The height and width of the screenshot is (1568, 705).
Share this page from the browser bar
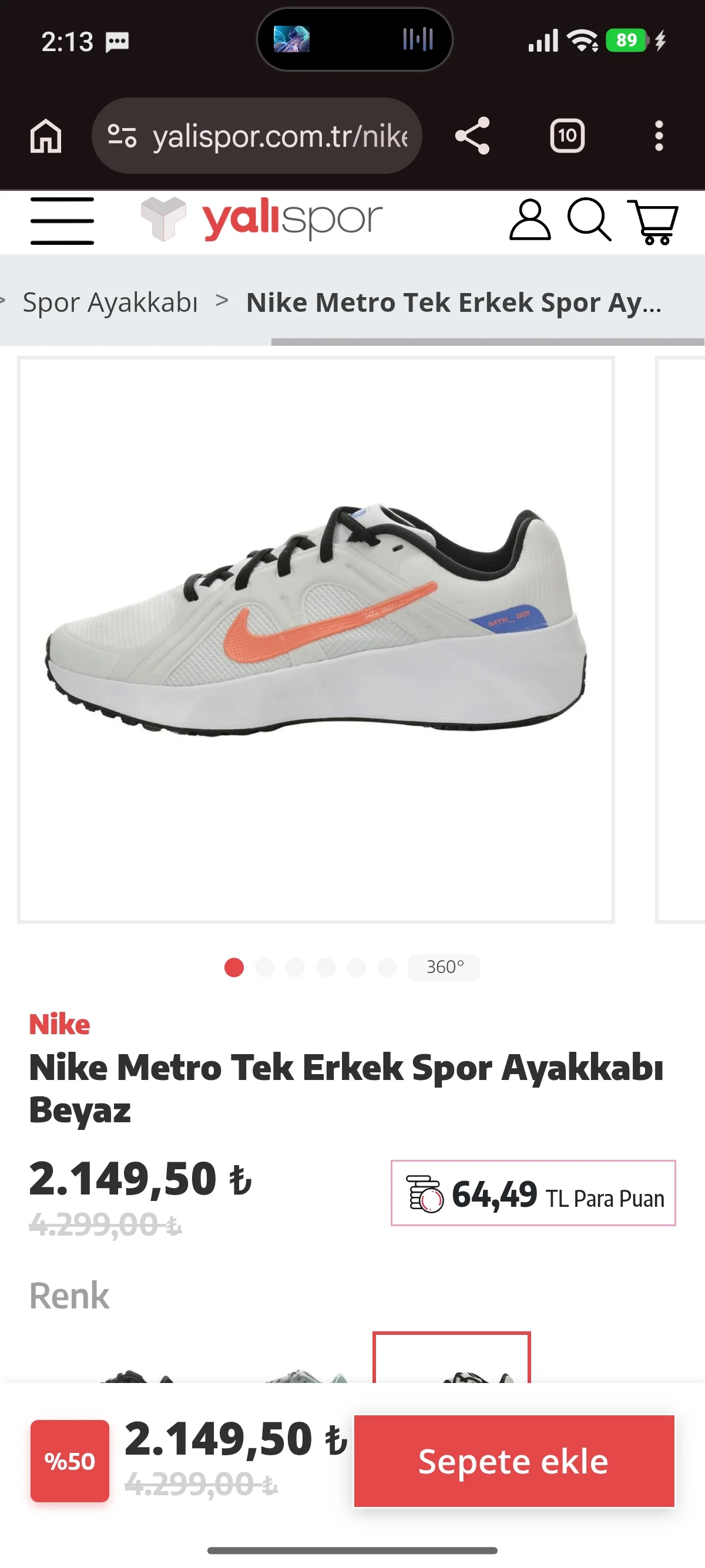[472, 136]
